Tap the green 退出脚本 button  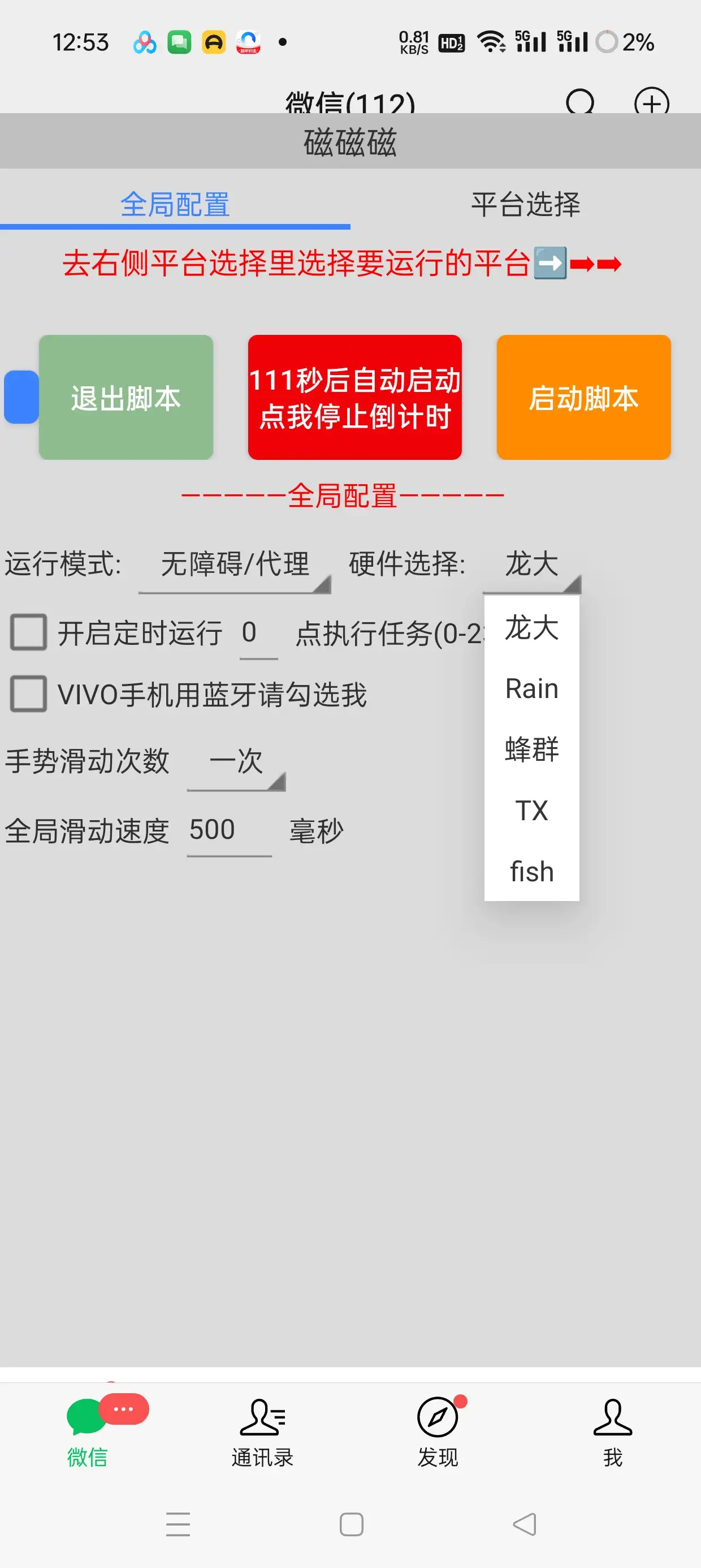click(126, 398)
